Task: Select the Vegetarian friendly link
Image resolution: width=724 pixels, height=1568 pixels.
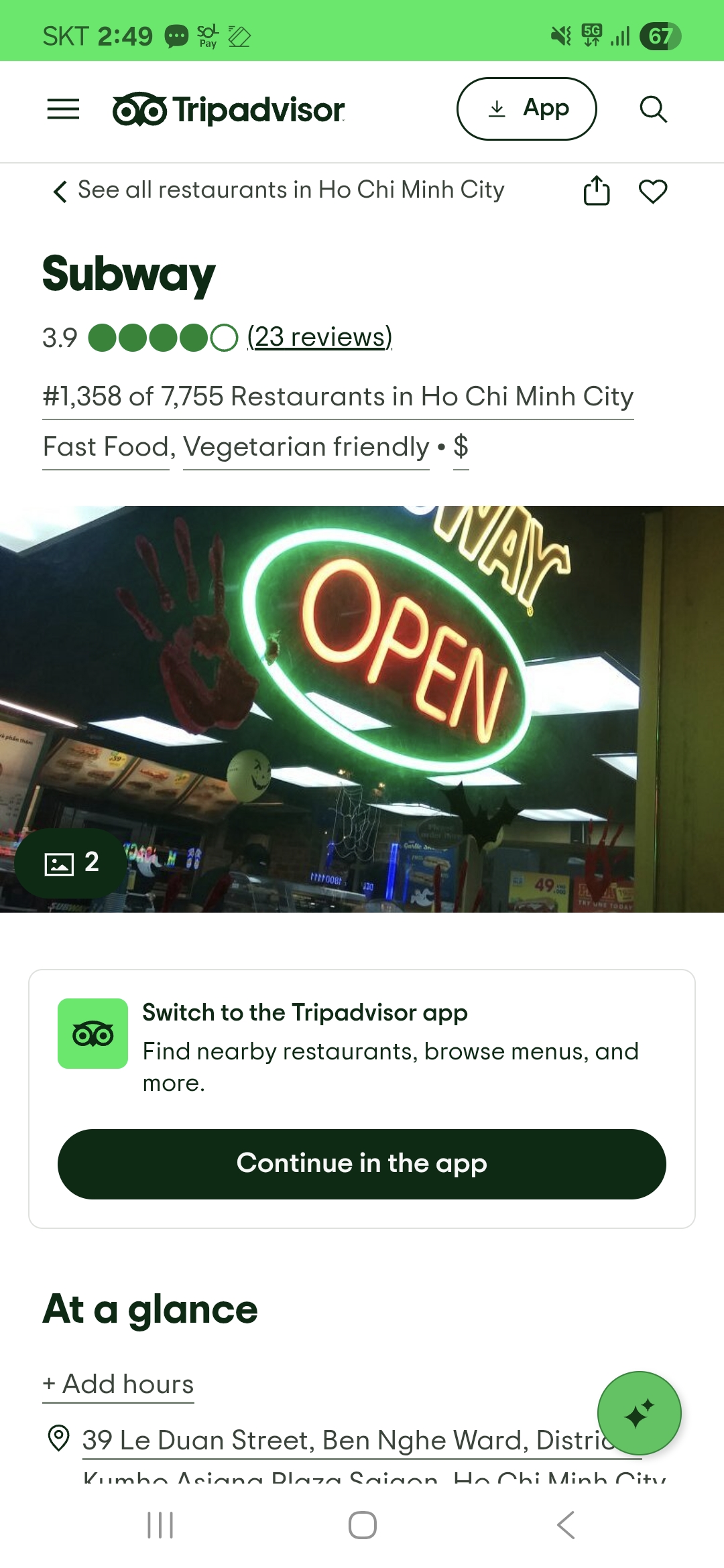Action: point(306,447)
